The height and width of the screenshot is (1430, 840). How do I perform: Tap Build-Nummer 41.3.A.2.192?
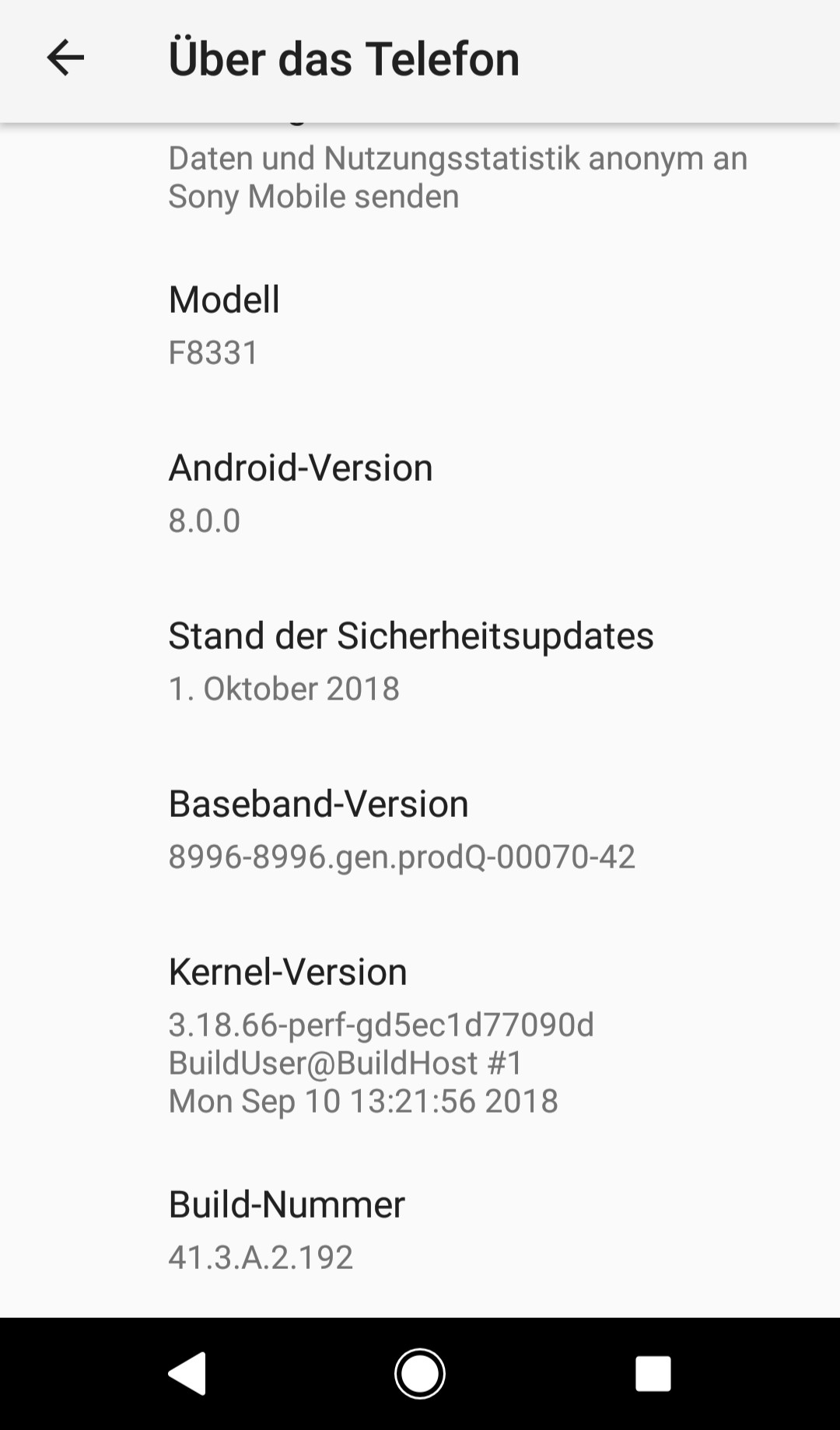420,1230
